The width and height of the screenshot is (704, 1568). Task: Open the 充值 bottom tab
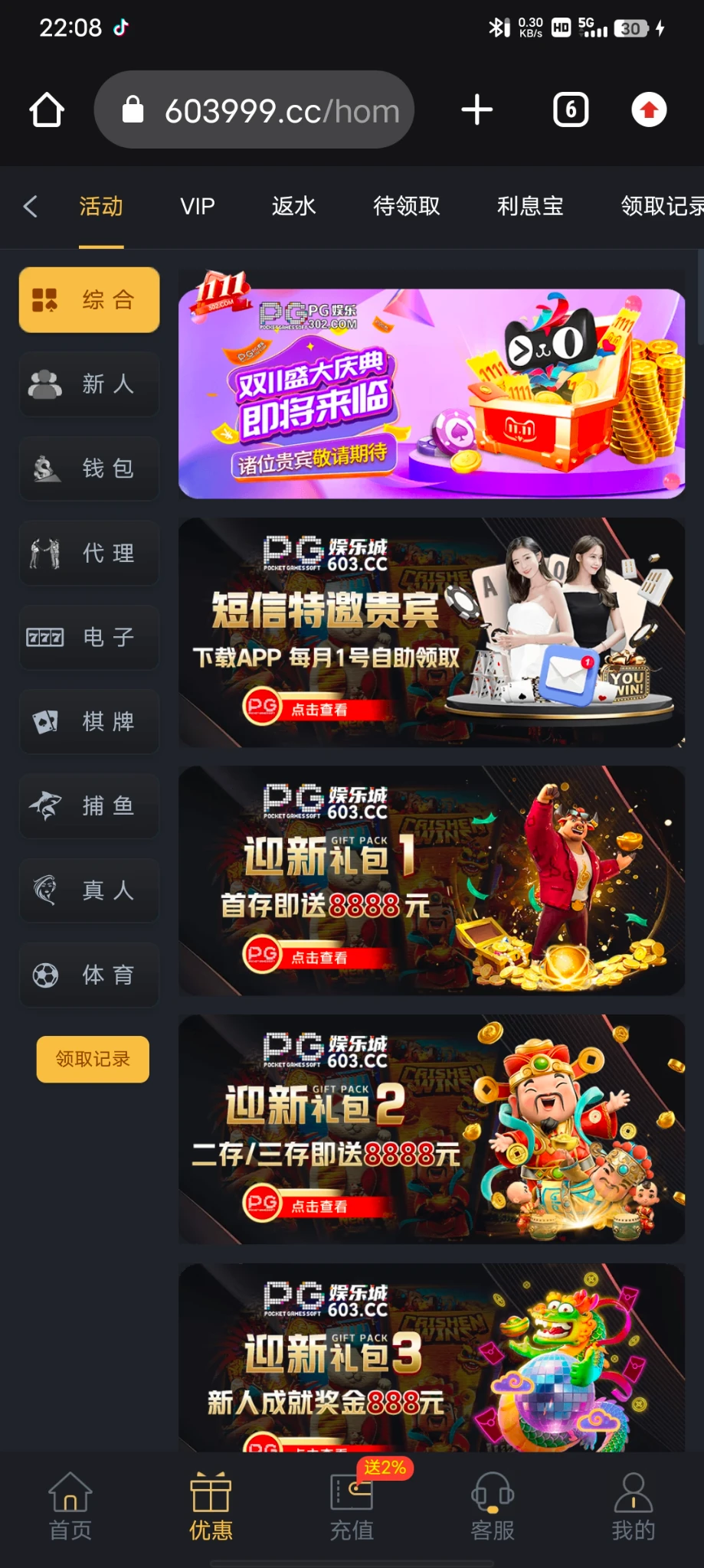[352, 1508]
